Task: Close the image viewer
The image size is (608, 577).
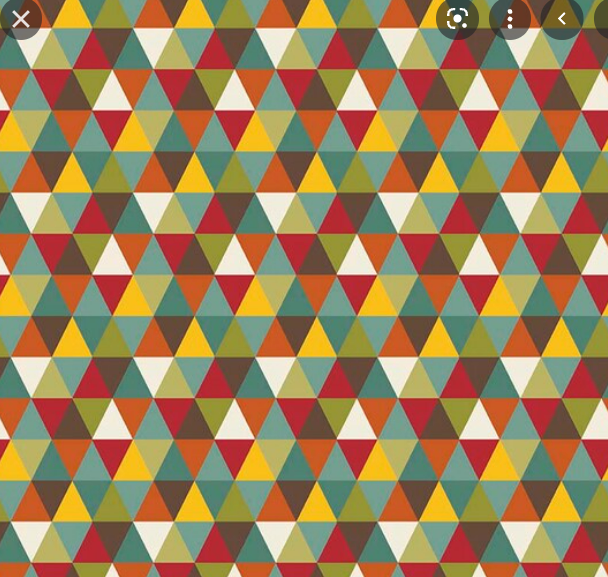Action: click(21, 19)
